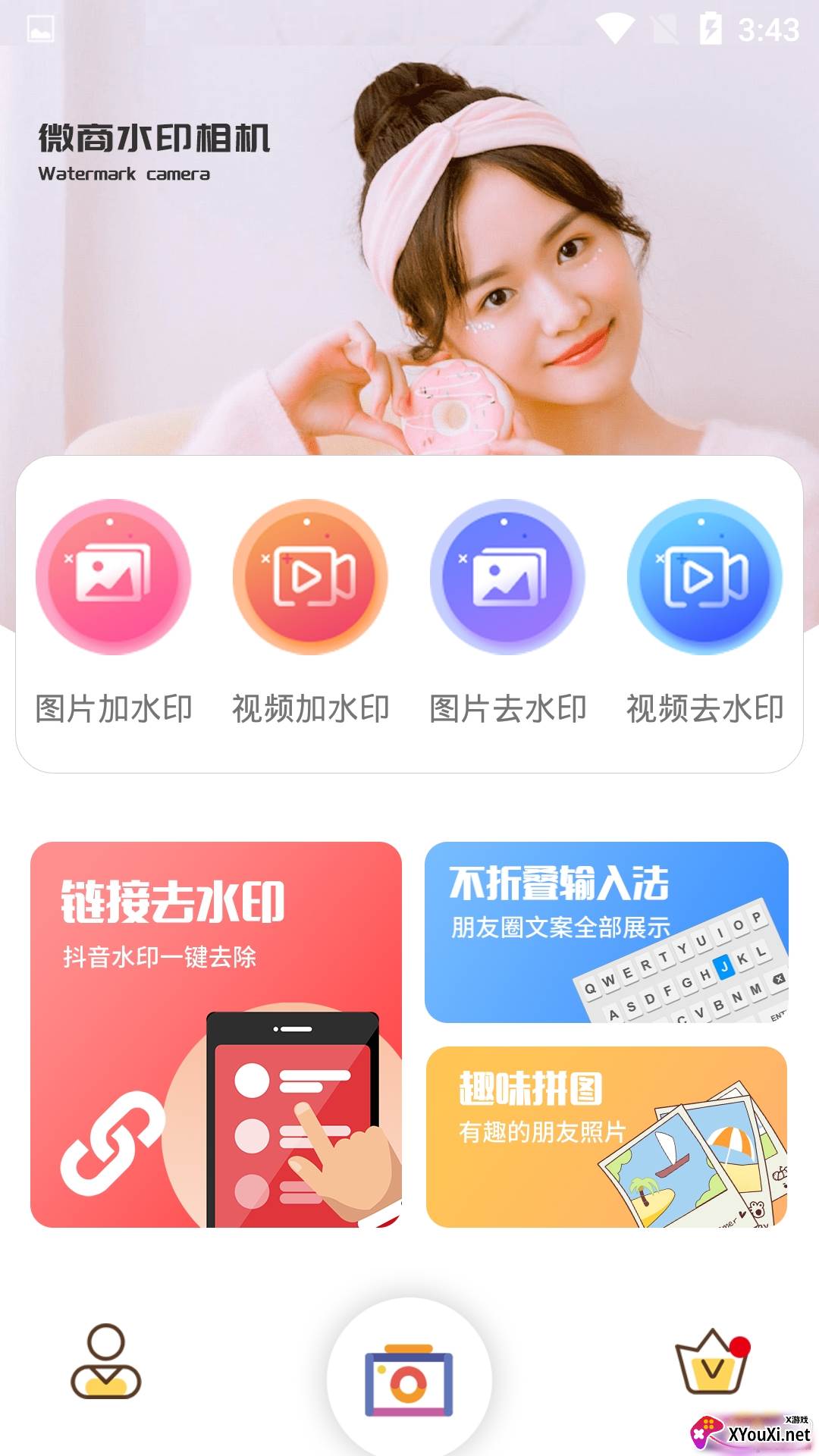Open 图片加水印 to add an image watermark

pos(113,611)
